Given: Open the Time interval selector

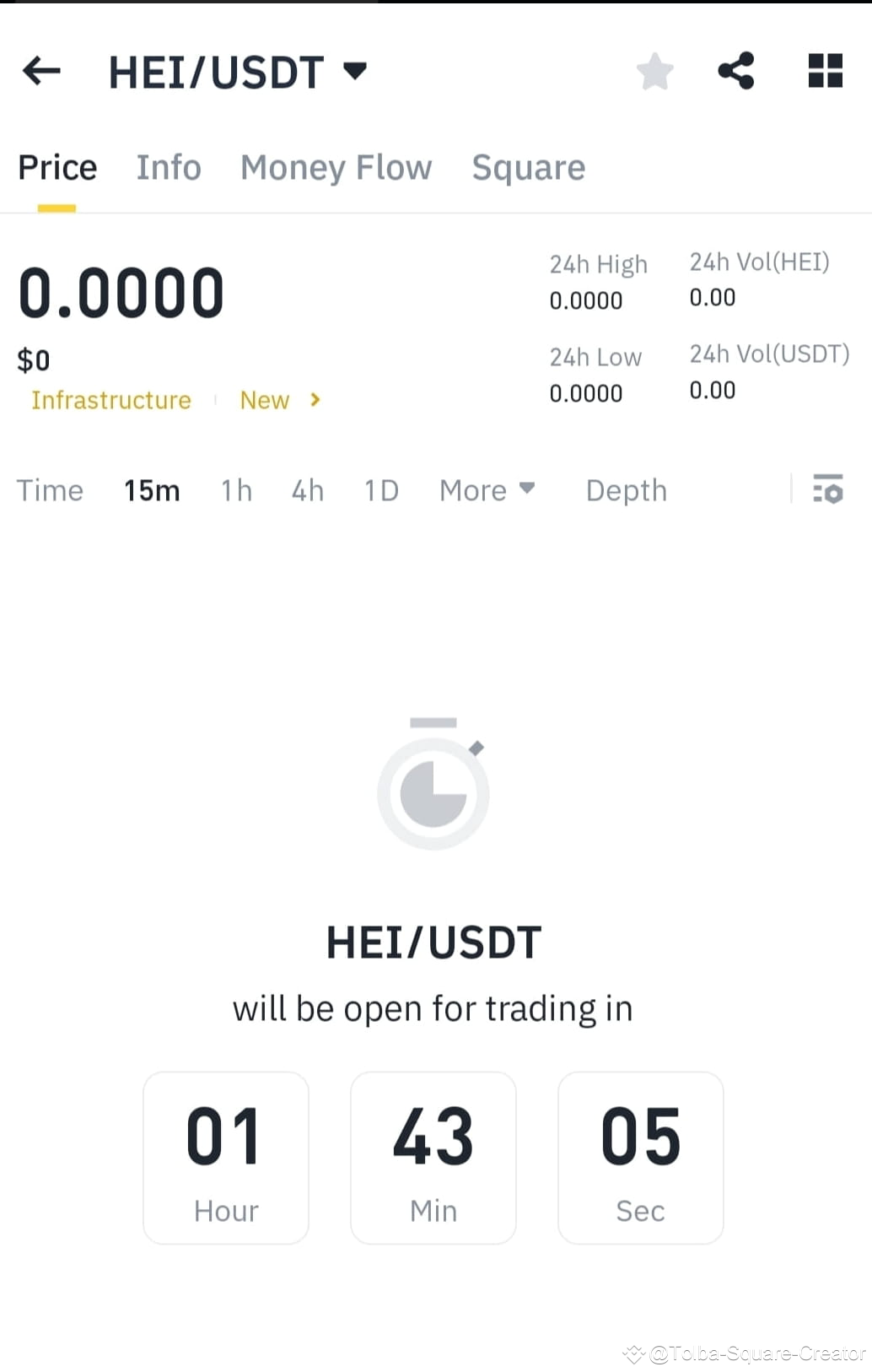Looking at the screenshot, I should 50,490.
